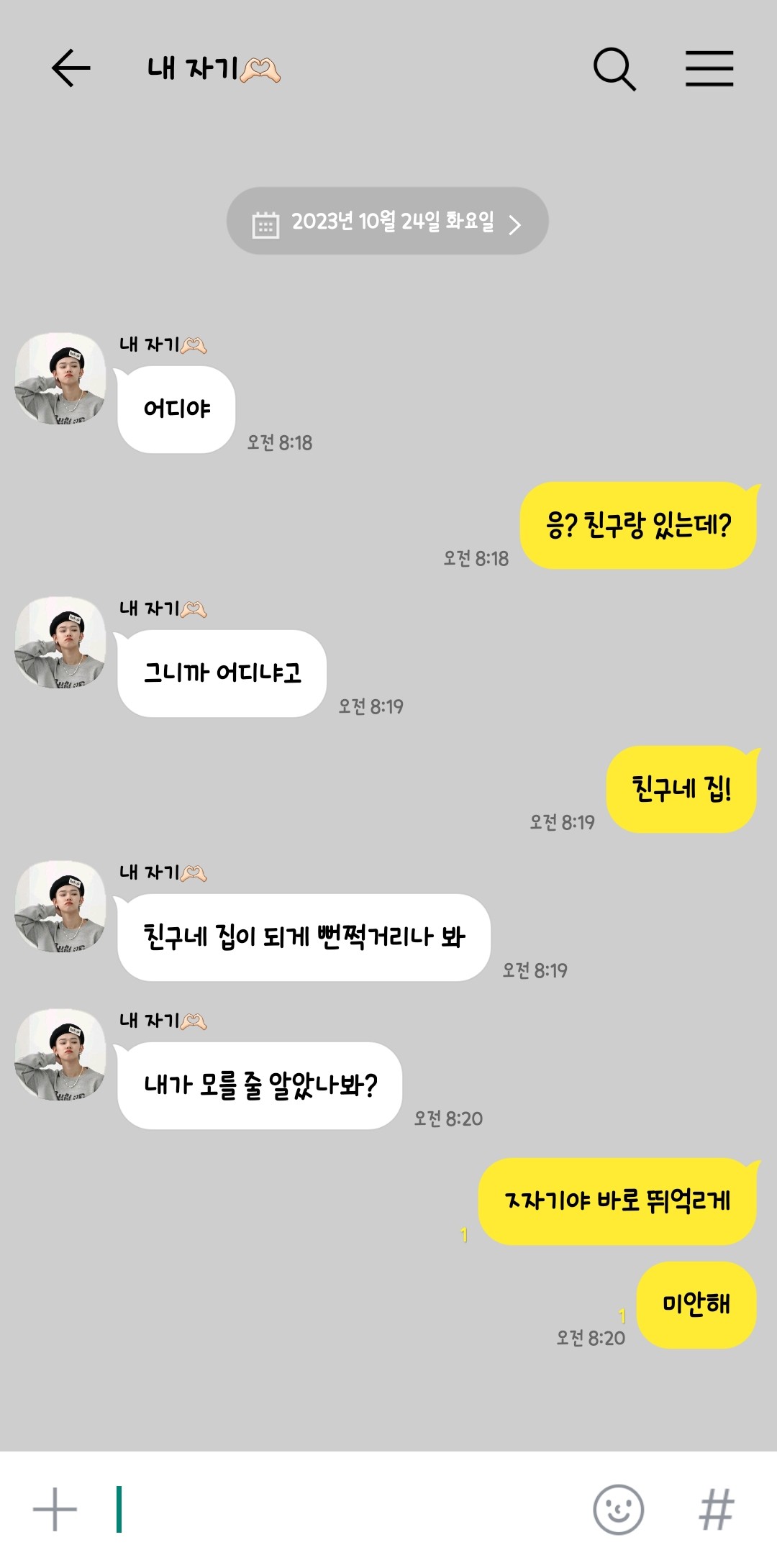Search within this chat
The height and width of the screenshot is (1568, 777).
pos(614,69)
